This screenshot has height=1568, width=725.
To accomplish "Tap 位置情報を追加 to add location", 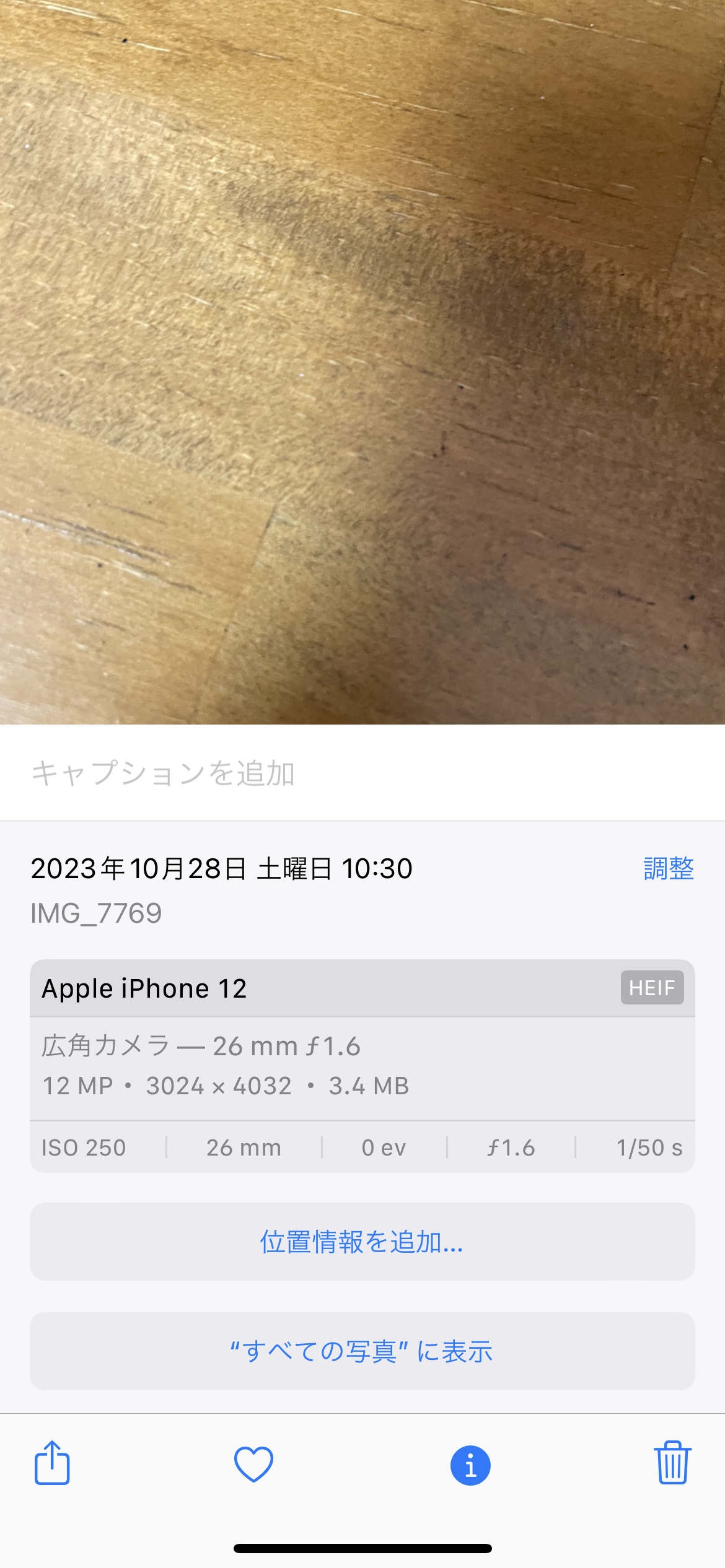I will [362, 1242].
